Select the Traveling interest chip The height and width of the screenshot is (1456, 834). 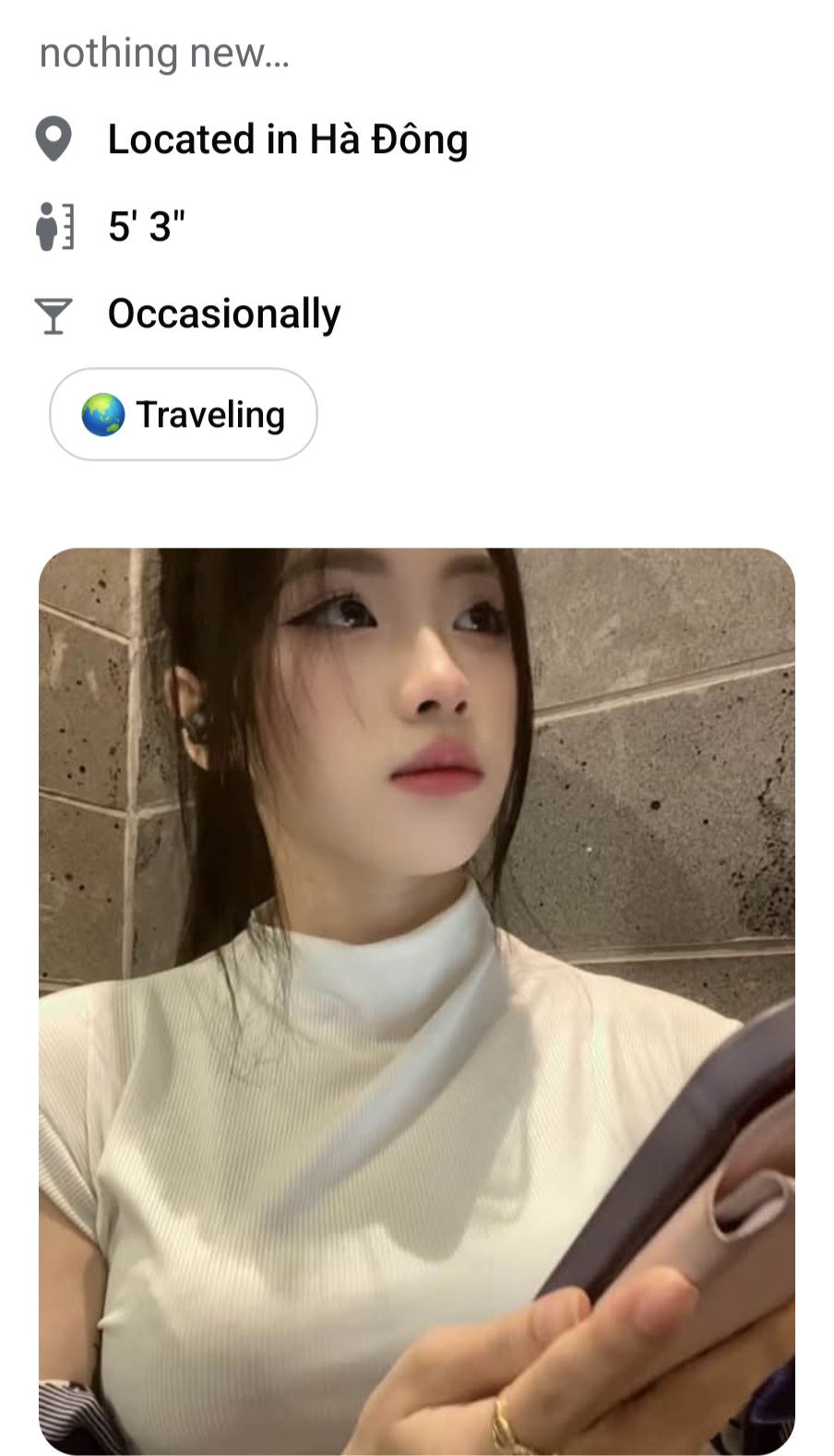pos(183,414)
